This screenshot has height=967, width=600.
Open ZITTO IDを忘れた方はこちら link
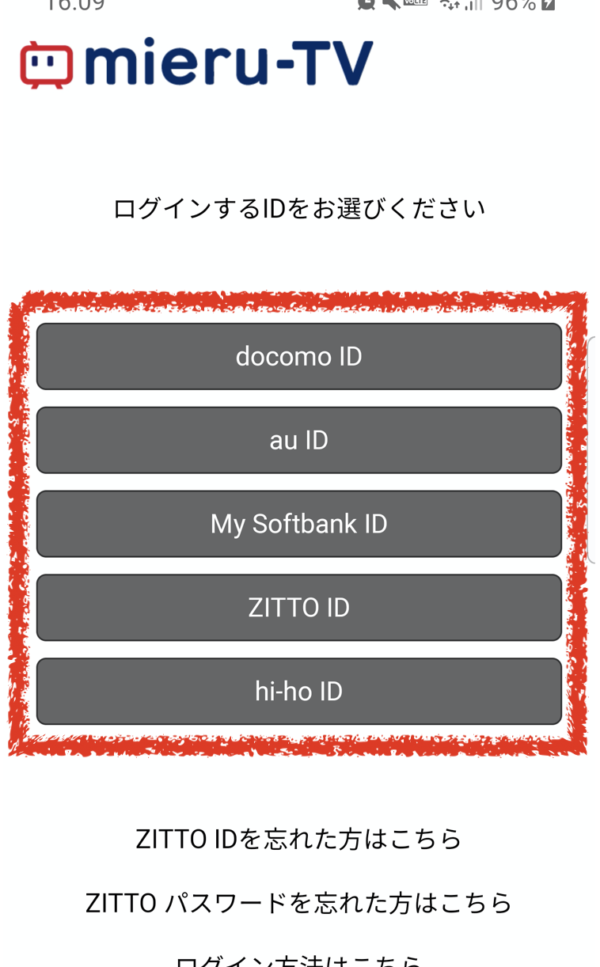pos(299,839)
